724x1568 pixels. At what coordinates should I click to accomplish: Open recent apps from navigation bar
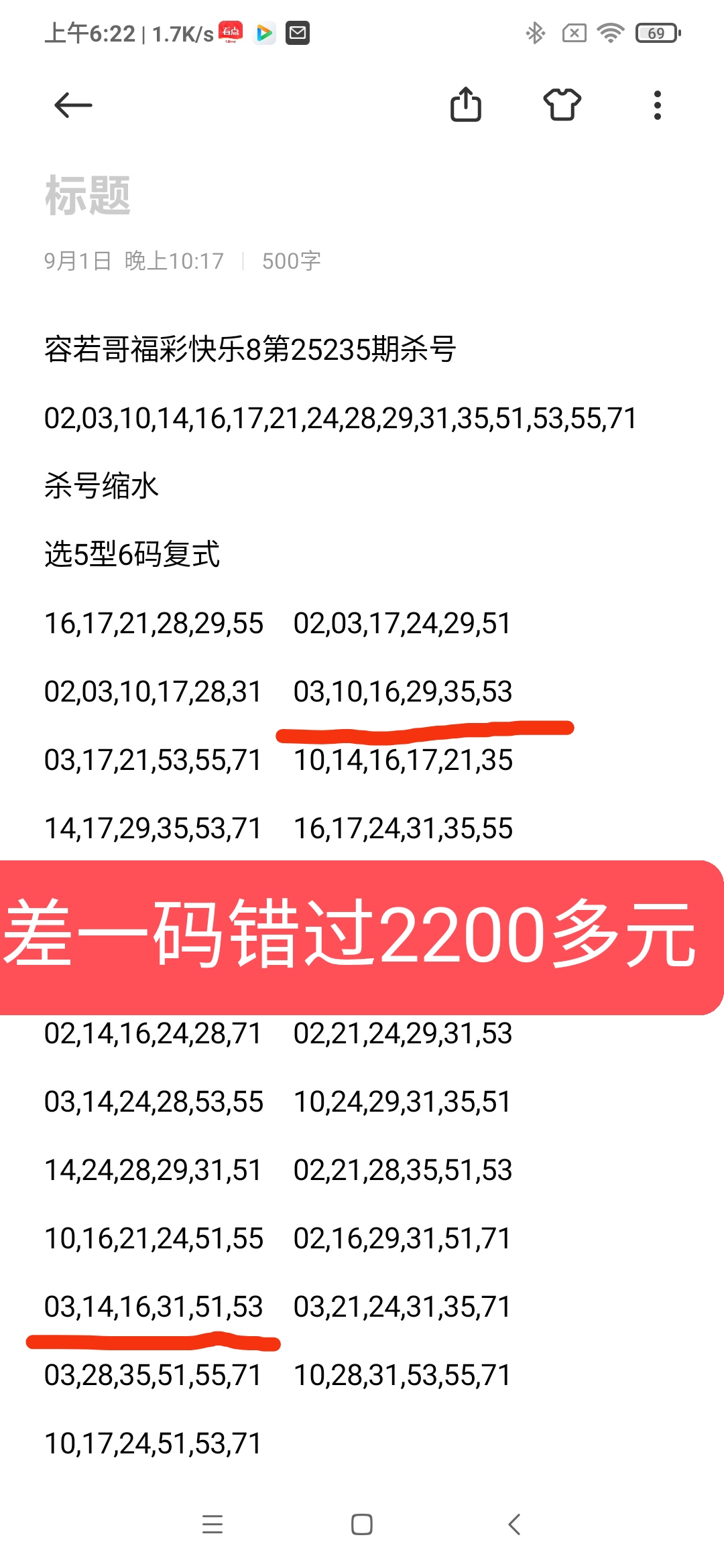213,1524
